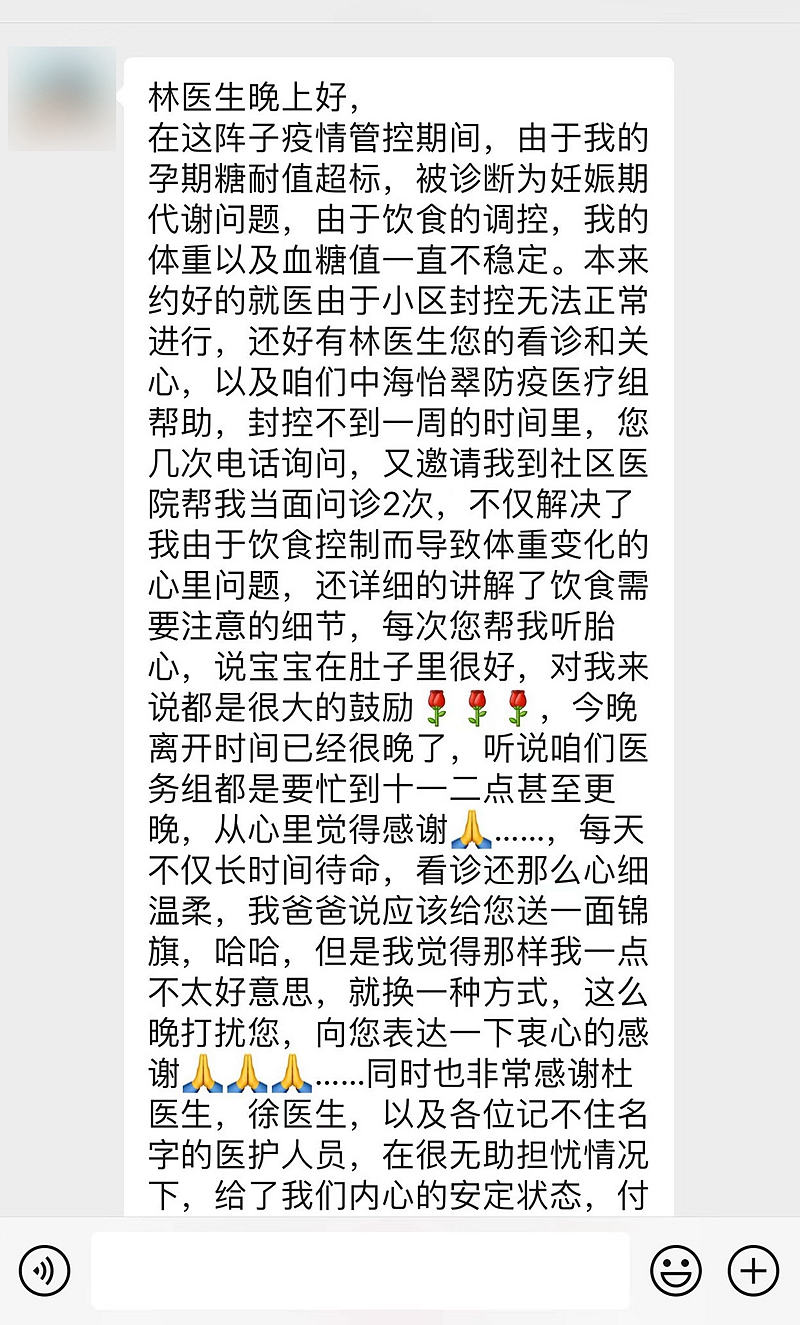Viewport: 800px width, 1325px height.
Task: Open the sender's blurred profile avatar
Action: (x=62, y=100)
